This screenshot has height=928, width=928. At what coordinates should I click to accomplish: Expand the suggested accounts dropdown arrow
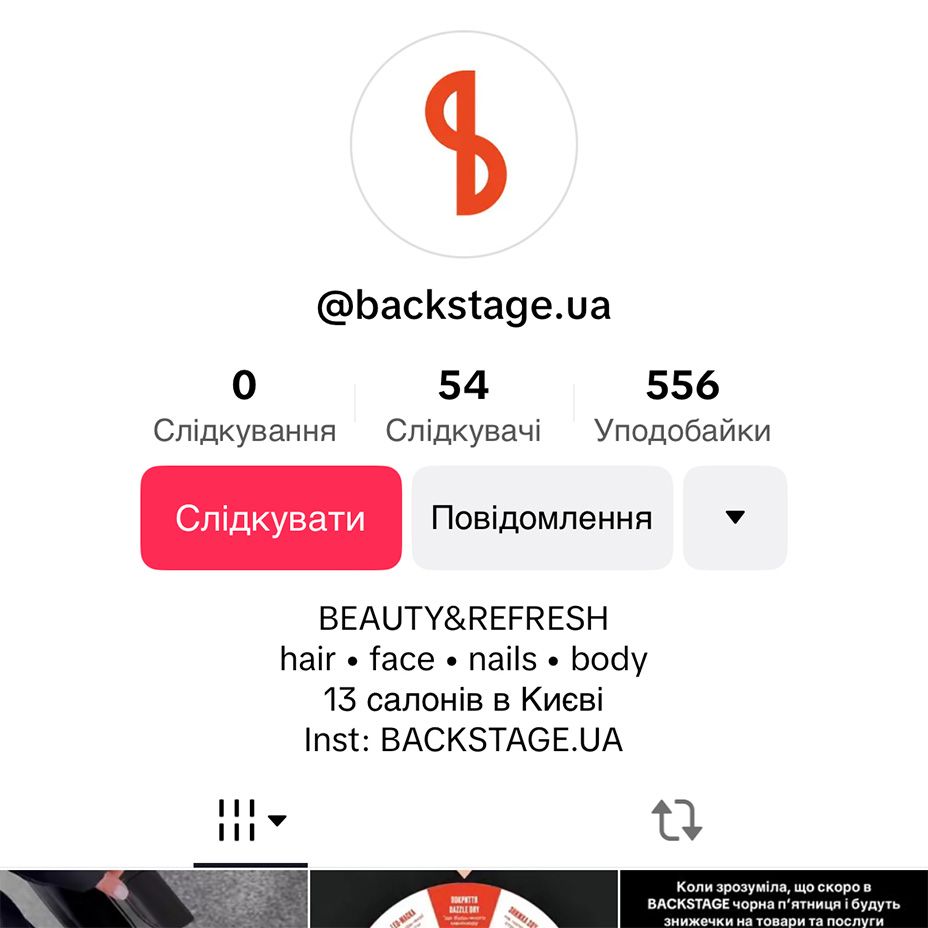[x=735, y=518]
